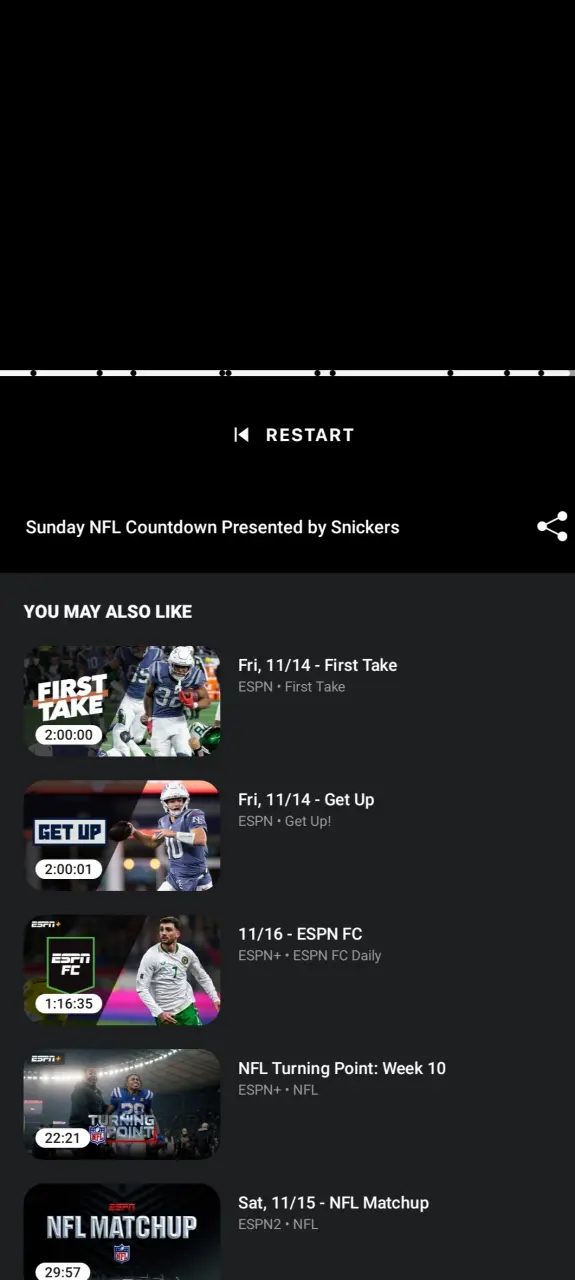Seek on the video progress bar
The height and width of the screenshot is (1280, 575).
[x=287, y=373]
